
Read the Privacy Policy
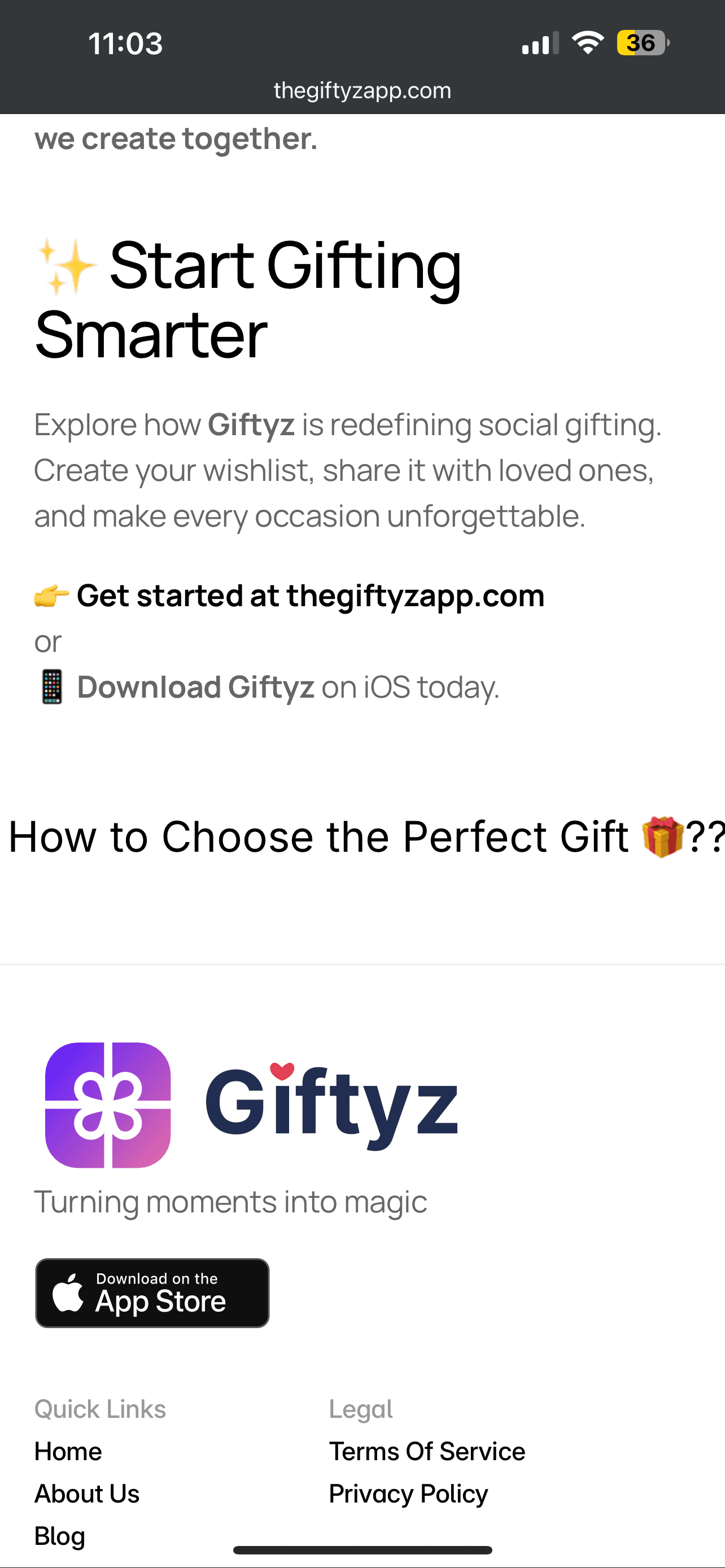point(408,1493)
